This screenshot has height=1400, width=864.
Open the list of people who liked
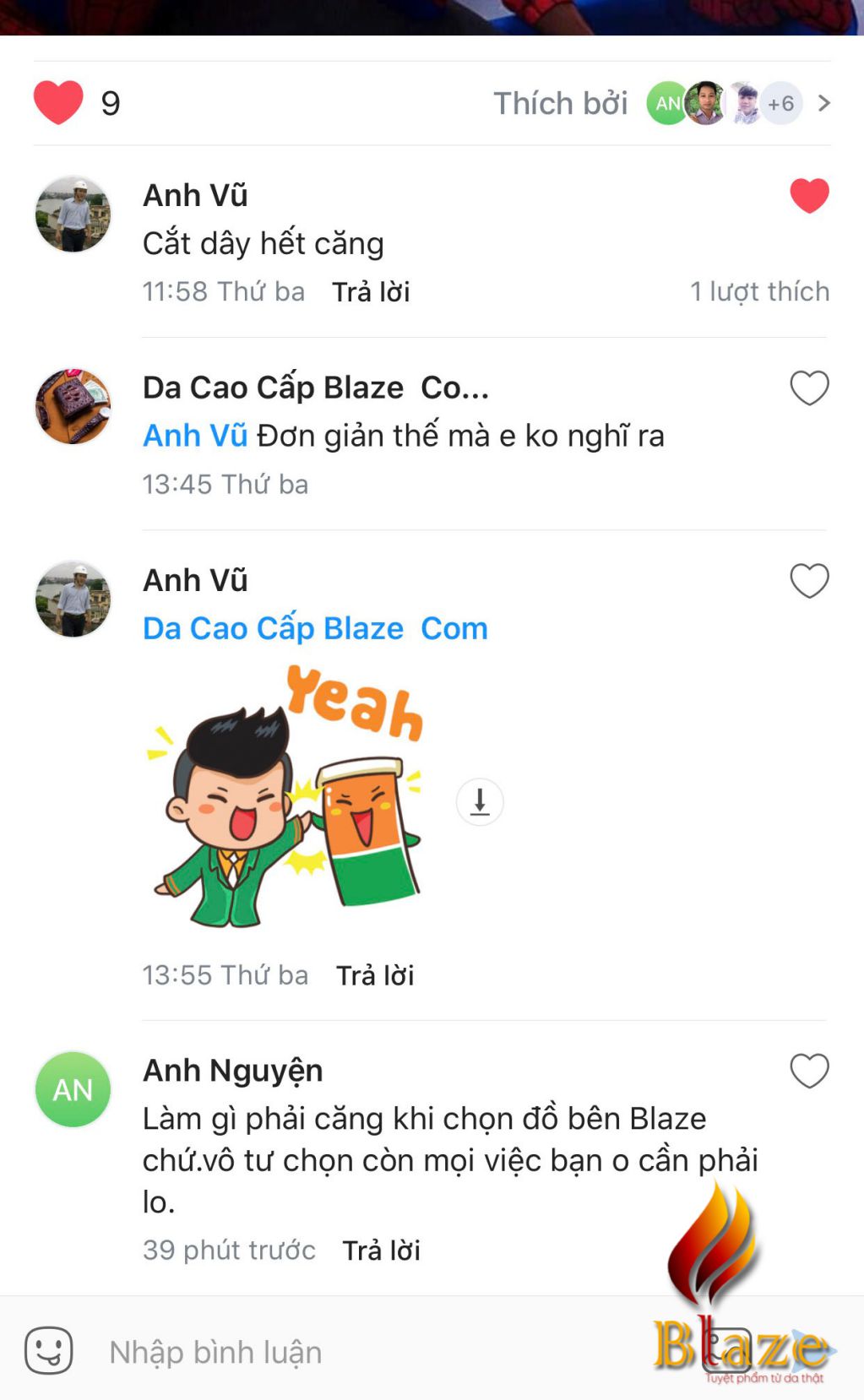pos(823,103)
